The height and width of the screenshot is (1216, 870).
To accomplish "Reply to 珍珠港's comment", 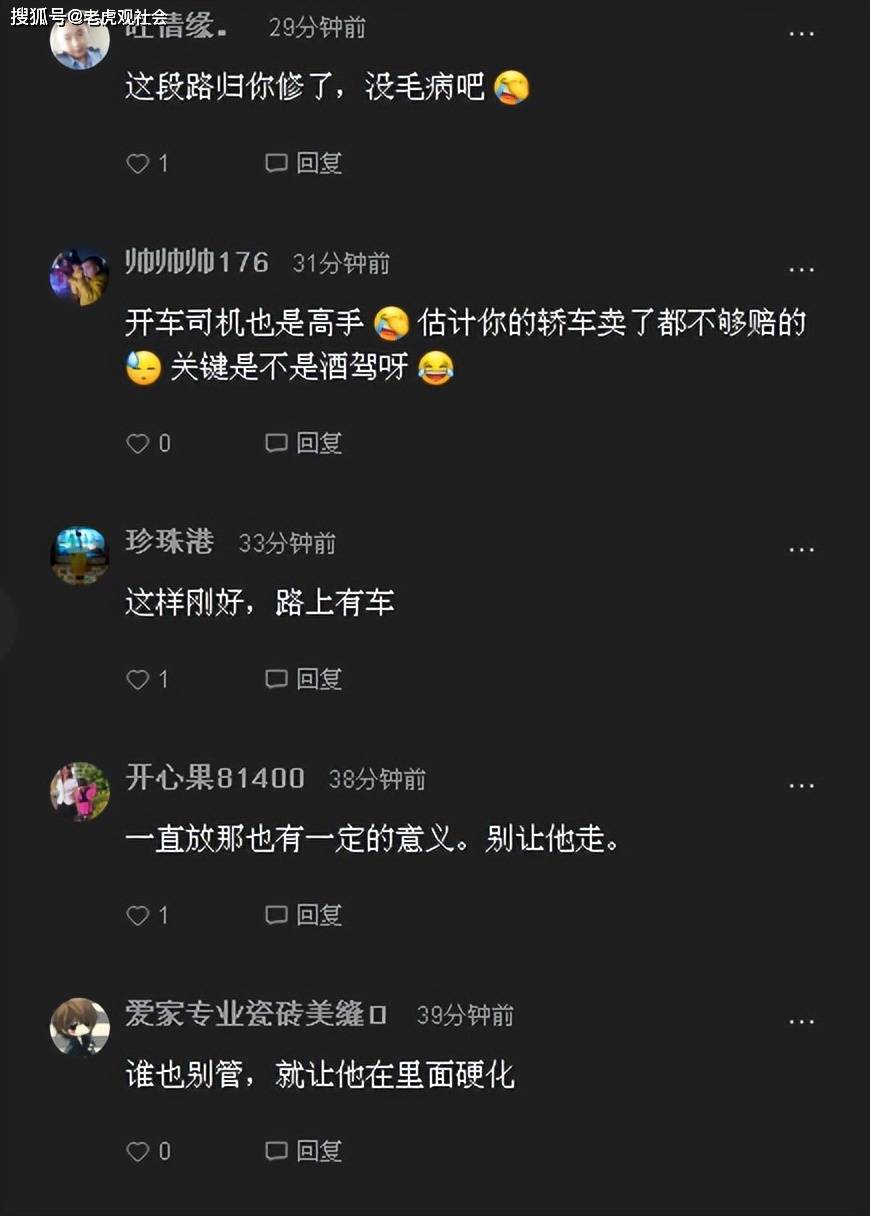I will click(x=304, y=679).
